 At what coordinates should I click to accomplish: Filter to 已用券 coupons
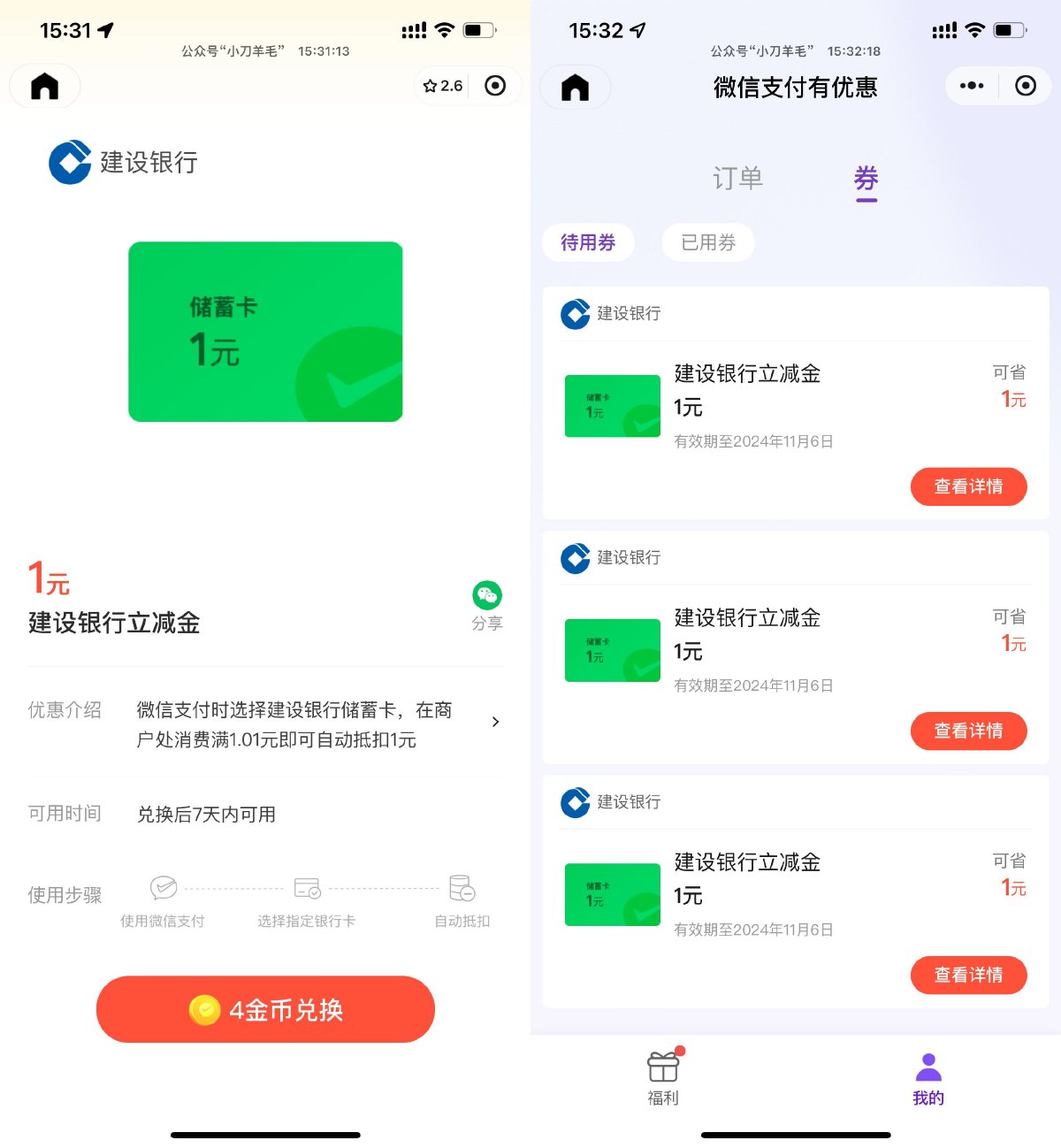[708, 242]
